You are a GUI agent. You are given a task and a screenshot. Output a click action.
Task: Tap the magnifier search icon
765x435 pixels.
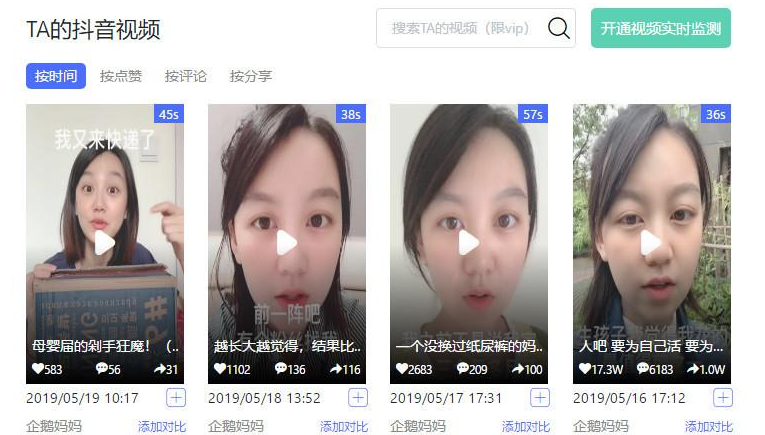(x=558, y=28)
